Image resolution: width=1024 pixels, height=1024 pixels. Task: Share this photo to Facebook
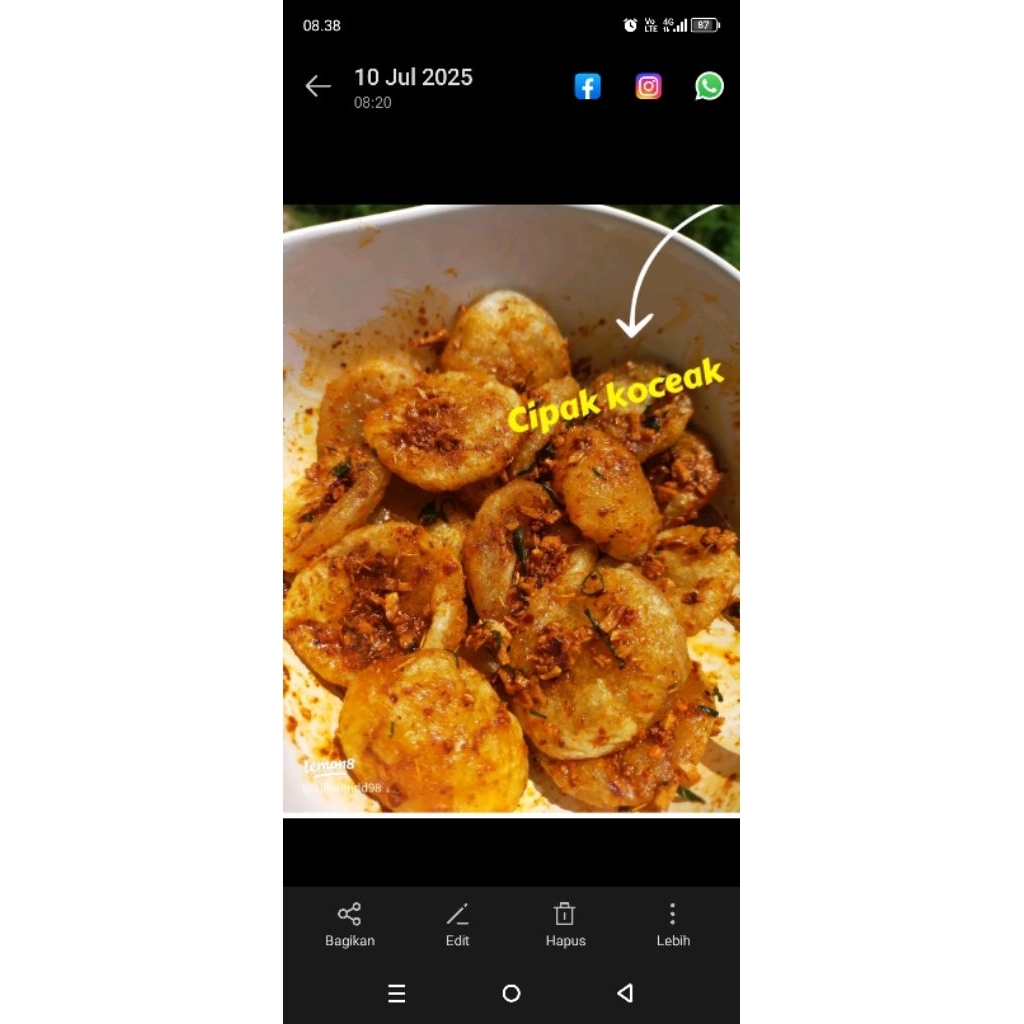[x=588, y=87]
